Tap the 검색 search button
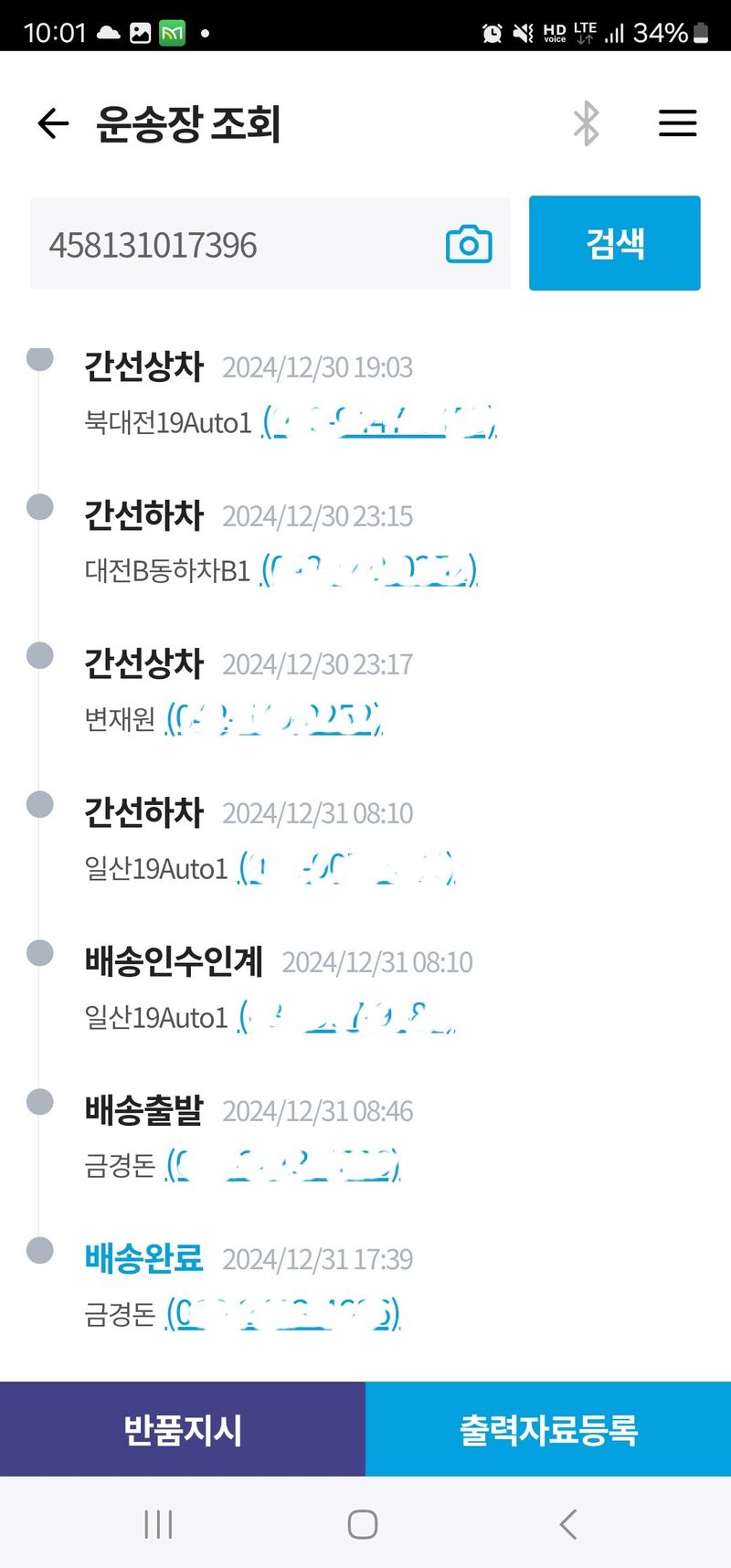Screen dimensions: 731x1568 [x=614, y=243]
